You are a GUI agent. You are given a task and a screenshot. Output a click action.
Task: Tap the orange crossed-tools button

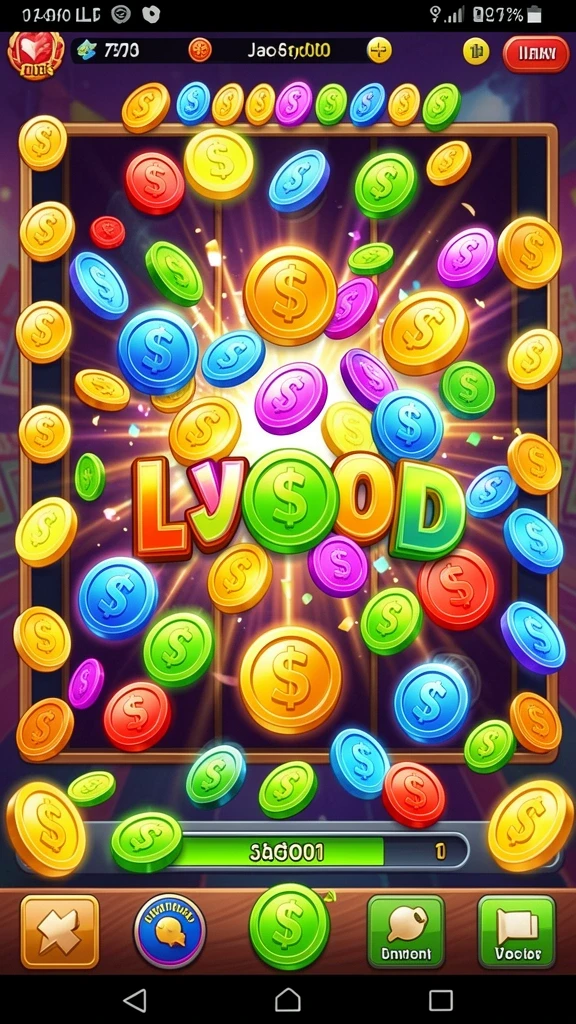coord(59,931)
